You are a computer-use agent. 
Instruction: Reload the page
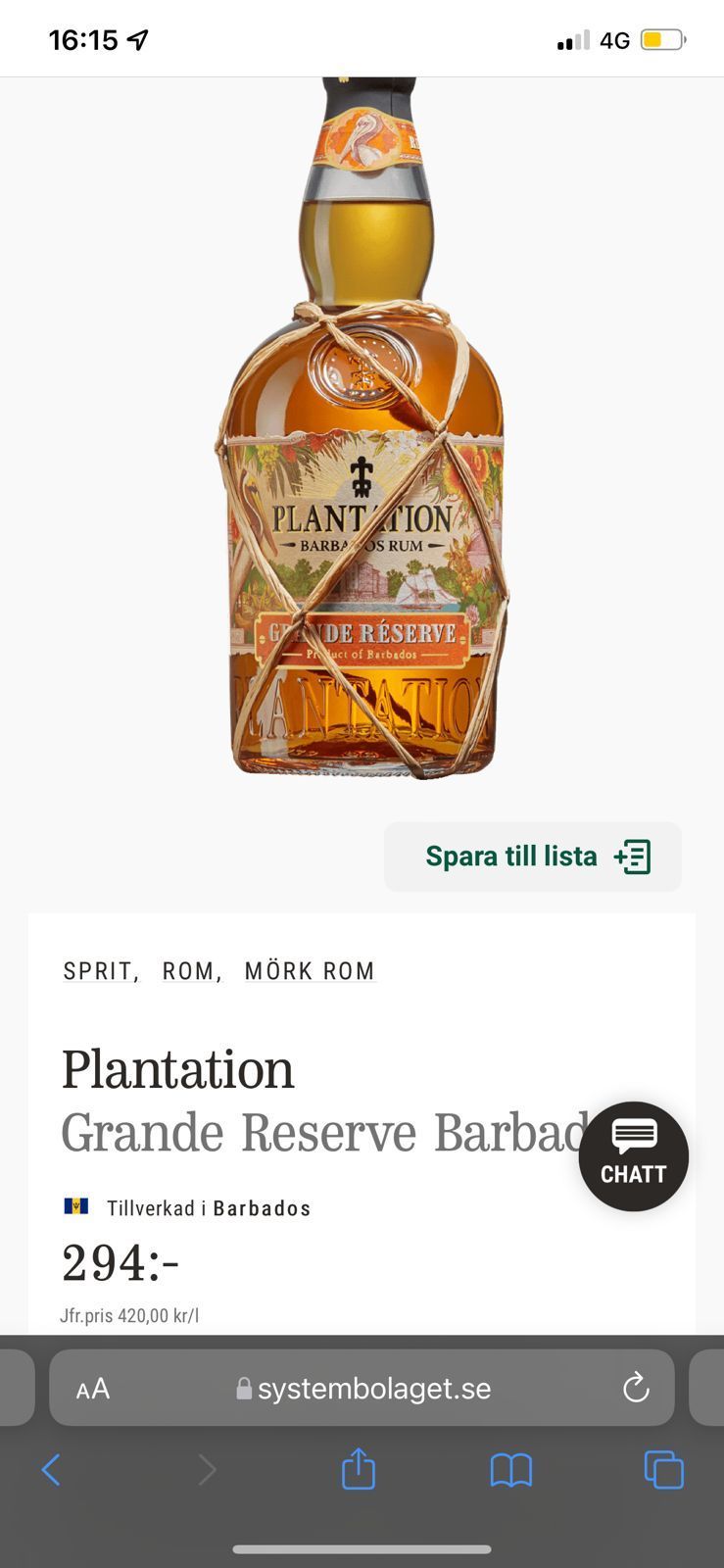[636, 1388]
